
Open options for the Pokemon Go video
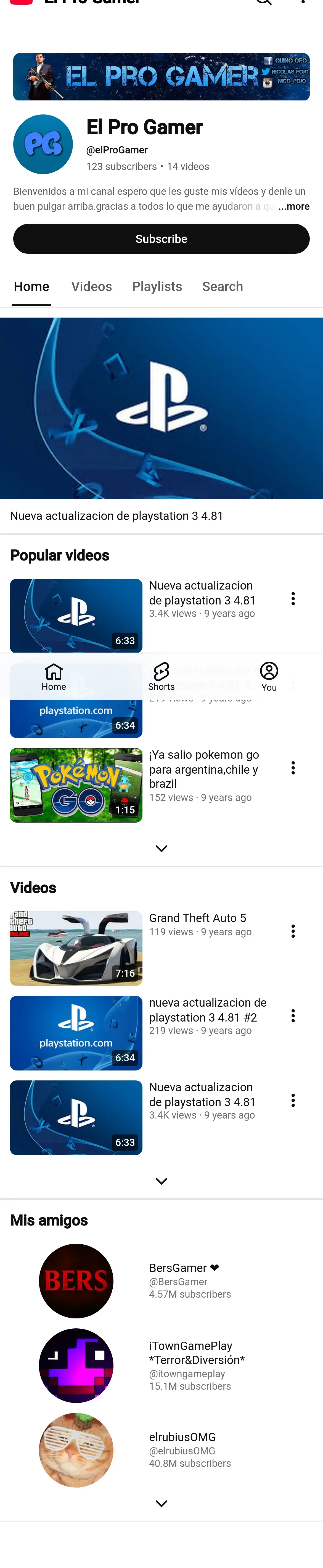pyautogui.click(x=293, y=768)
